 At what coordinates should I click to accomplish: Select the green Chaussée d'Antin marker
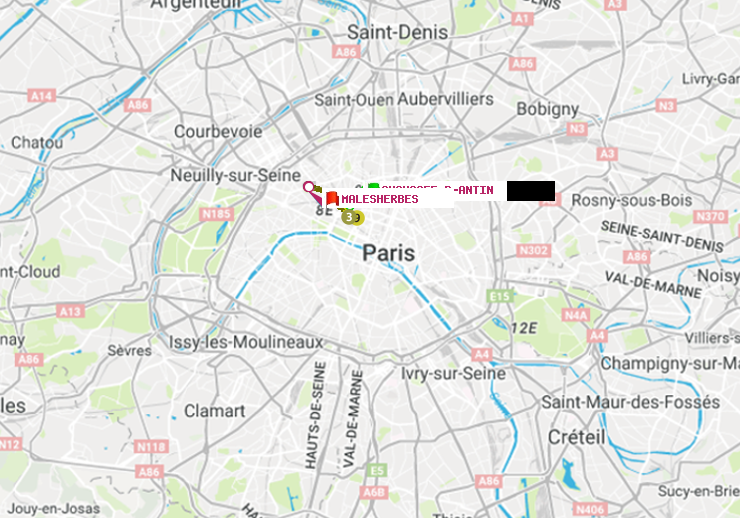(374, 185)
